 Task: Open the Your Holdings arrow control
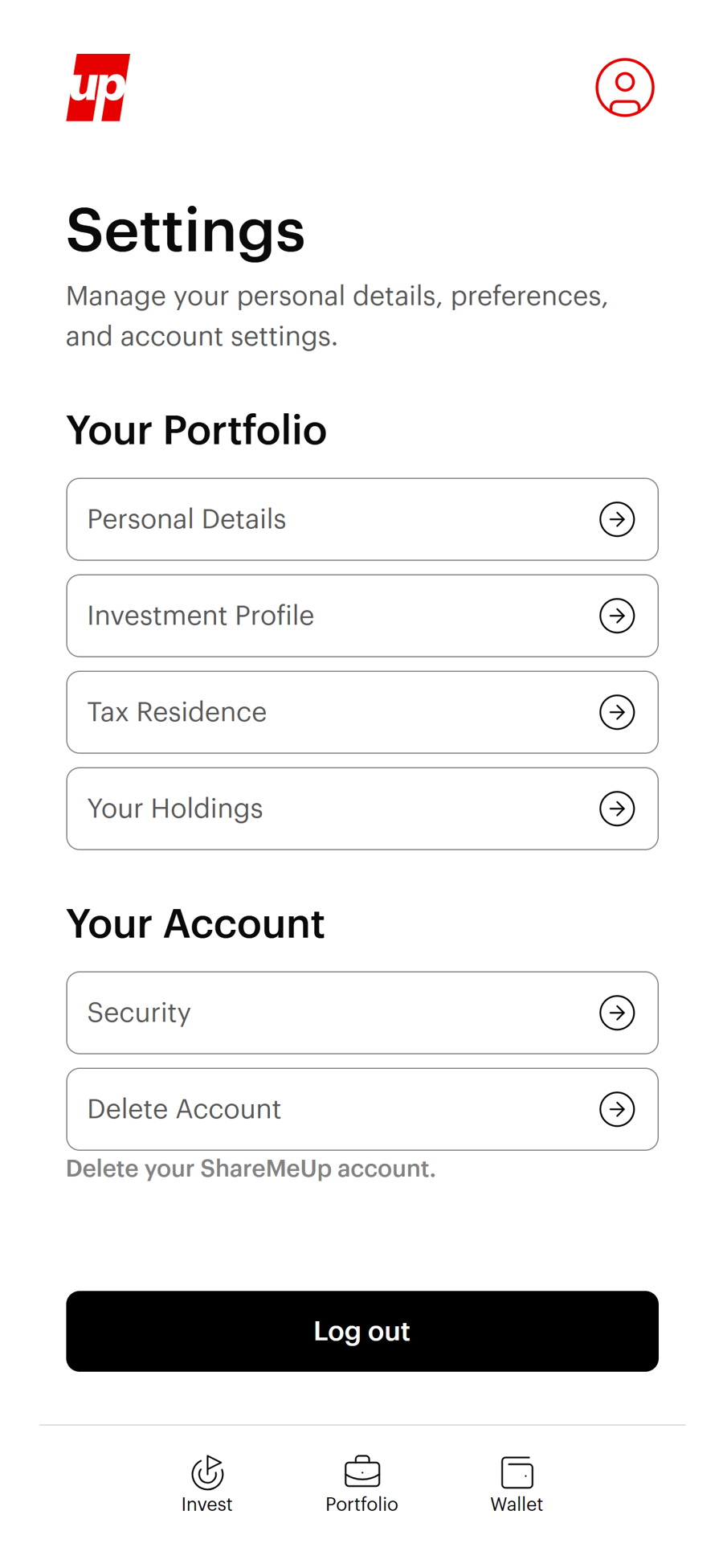[616, 809]
